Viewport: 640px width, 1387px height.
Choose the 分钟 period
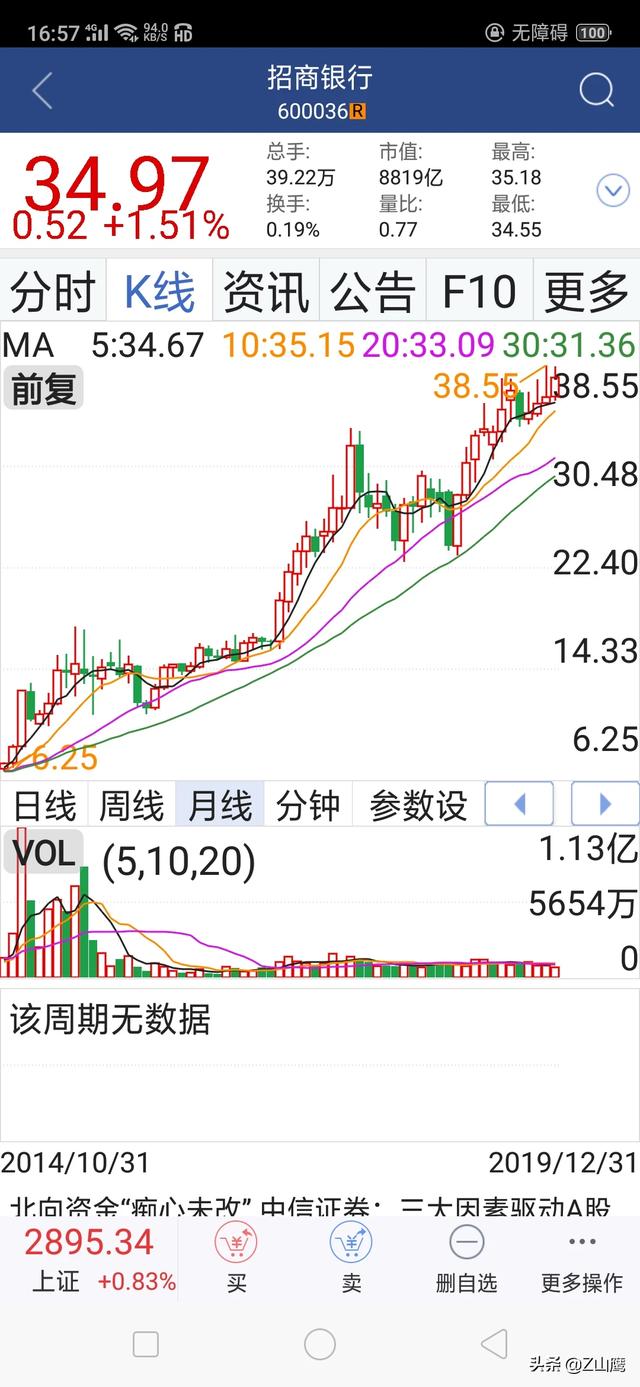[308, 804]
